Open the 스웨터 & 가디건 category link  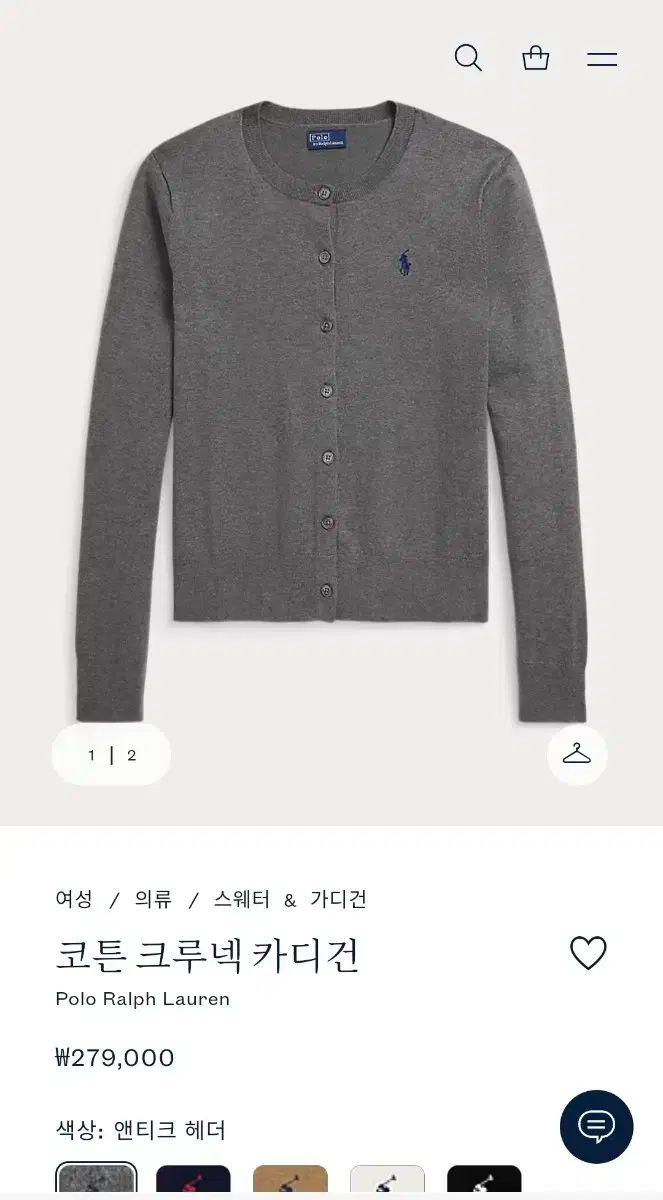[290, 899]
